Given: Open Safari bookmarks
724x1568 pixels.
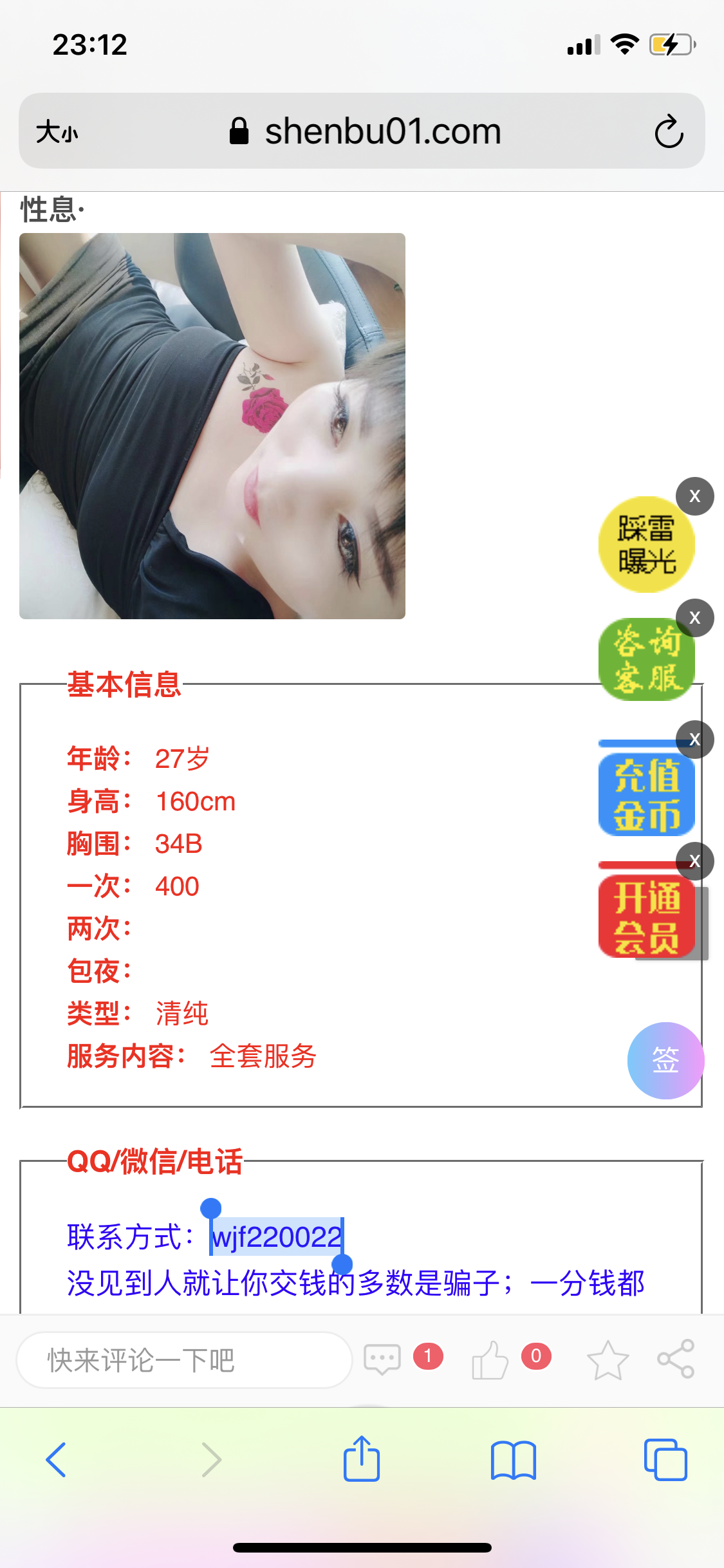Looking at the screenshot, I should [513, 1460].
